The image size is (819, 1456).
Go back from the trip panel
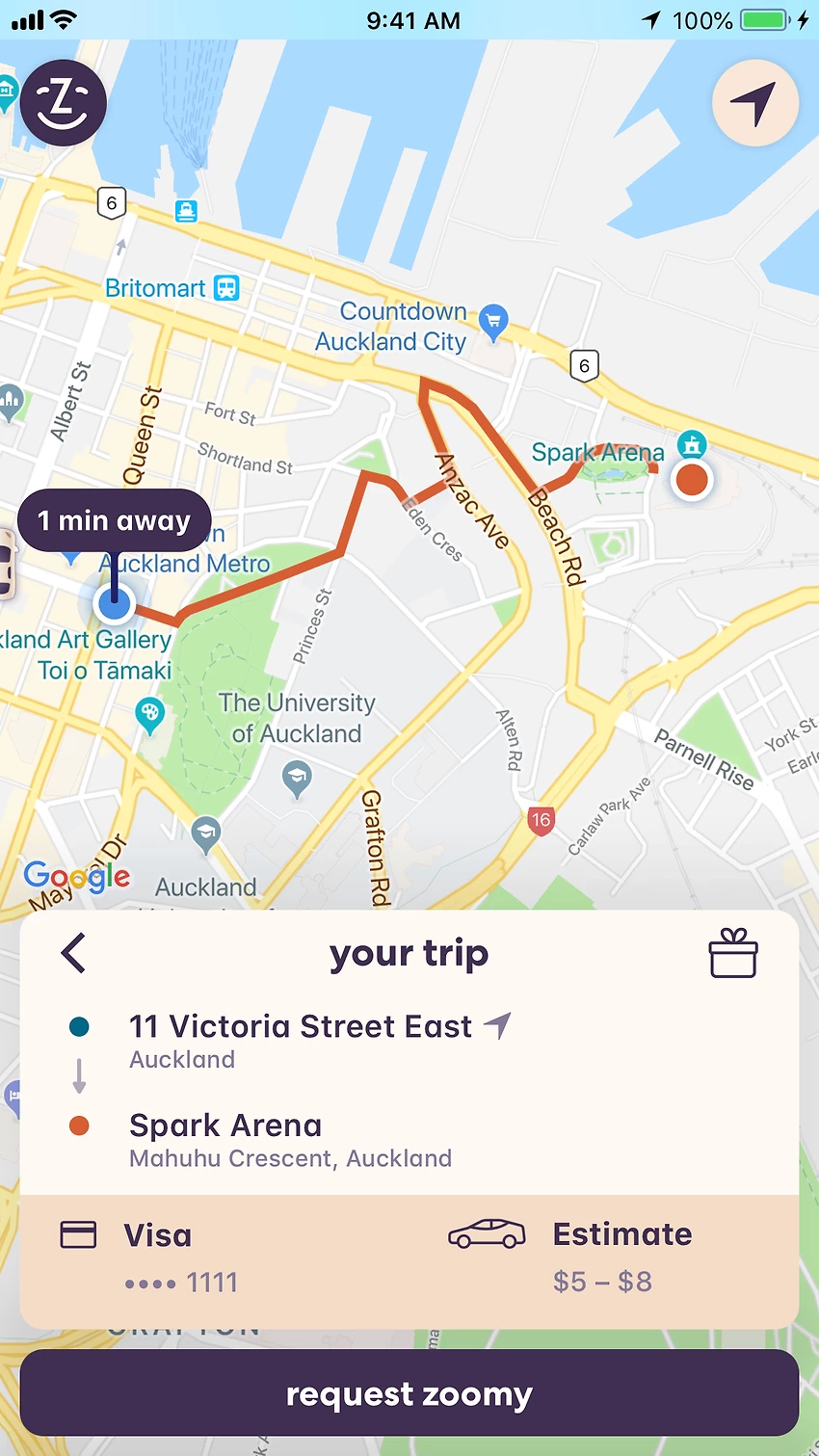[x=74, y=953]
